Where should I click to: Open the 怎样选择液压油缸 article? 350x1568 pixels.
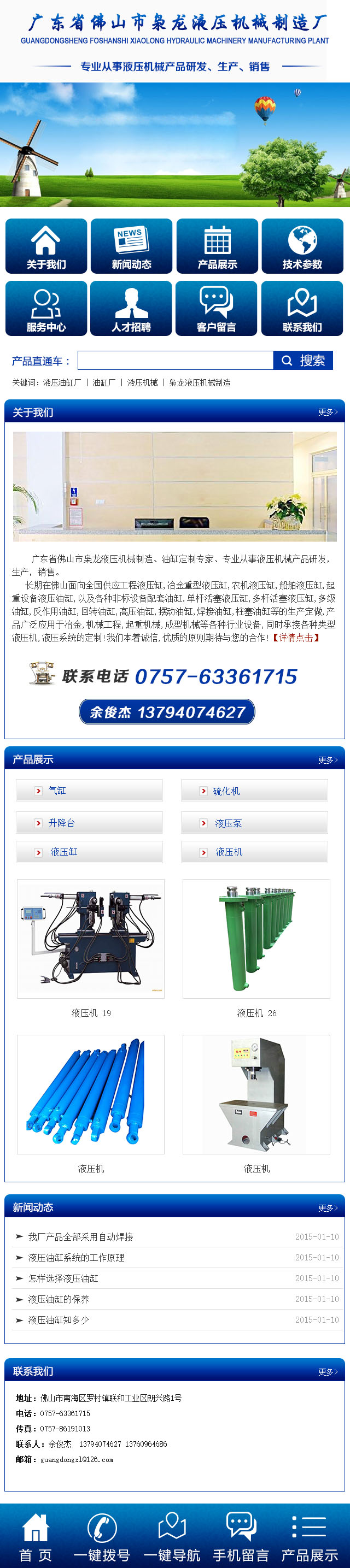click(x=63, y=1278)
